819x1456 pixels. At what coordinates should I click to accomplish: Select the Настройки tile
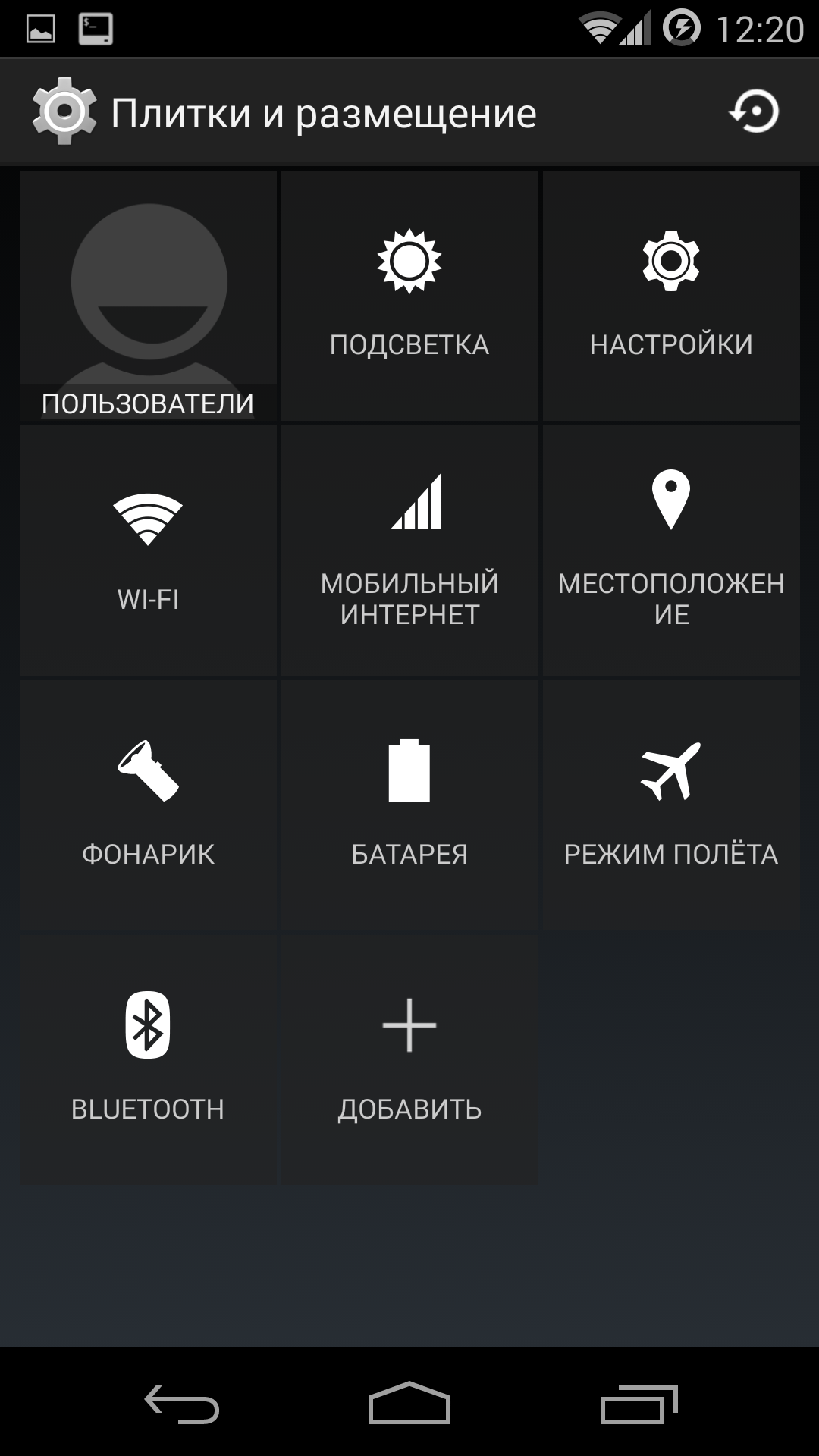click(671, 296)
